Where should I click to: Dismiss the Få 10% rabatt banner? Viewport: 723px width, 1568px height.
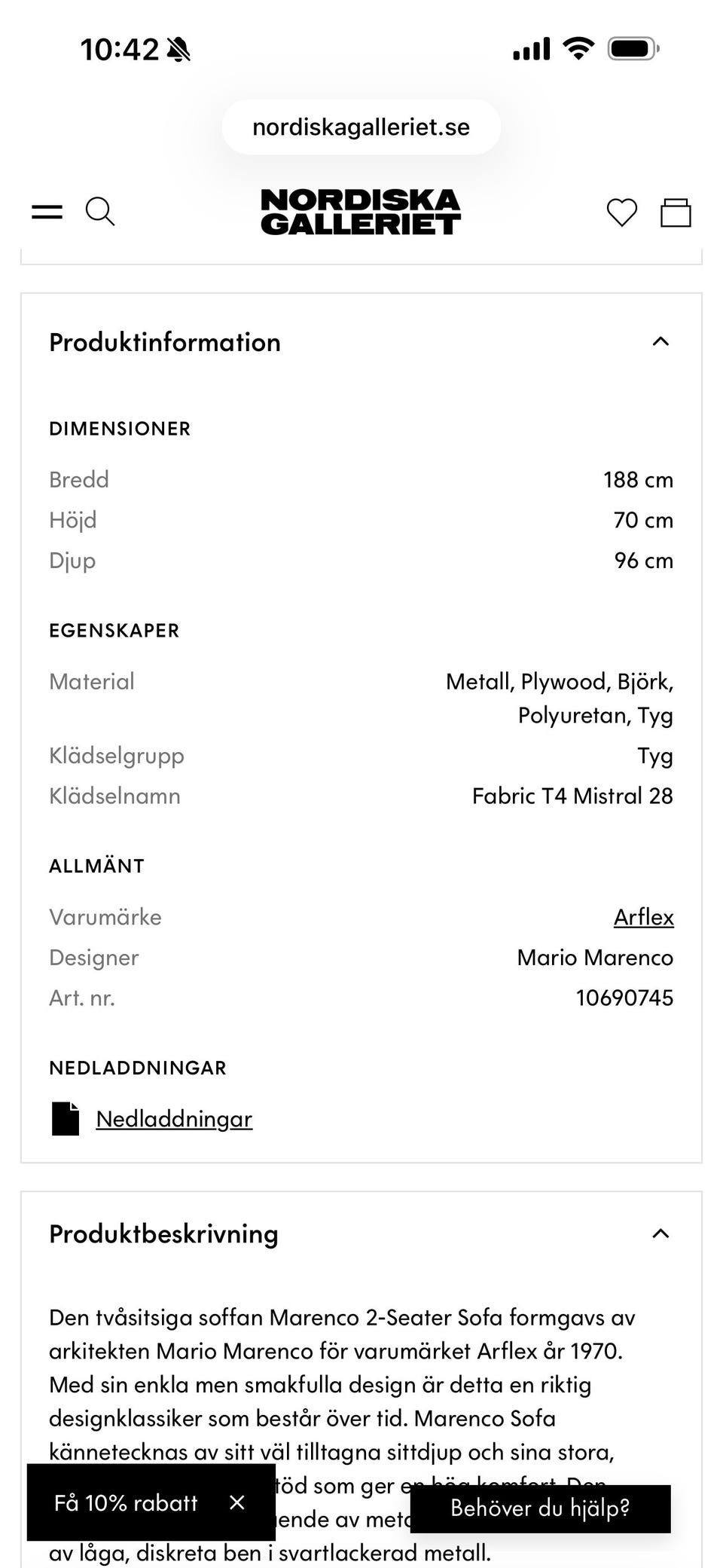coord(237,1502)
